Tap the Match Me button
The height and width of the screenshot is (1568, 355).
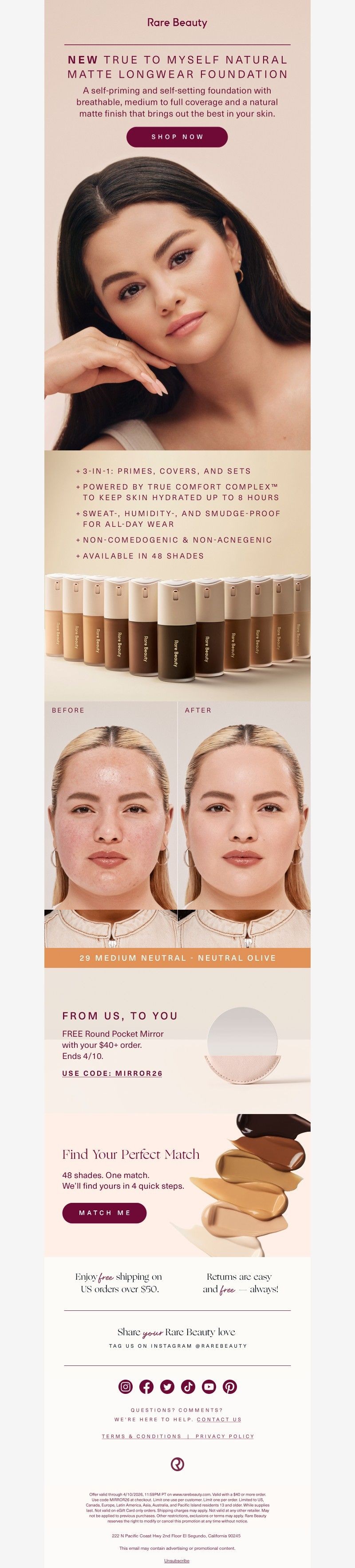pyautogui.click(x=105, y=1213)
